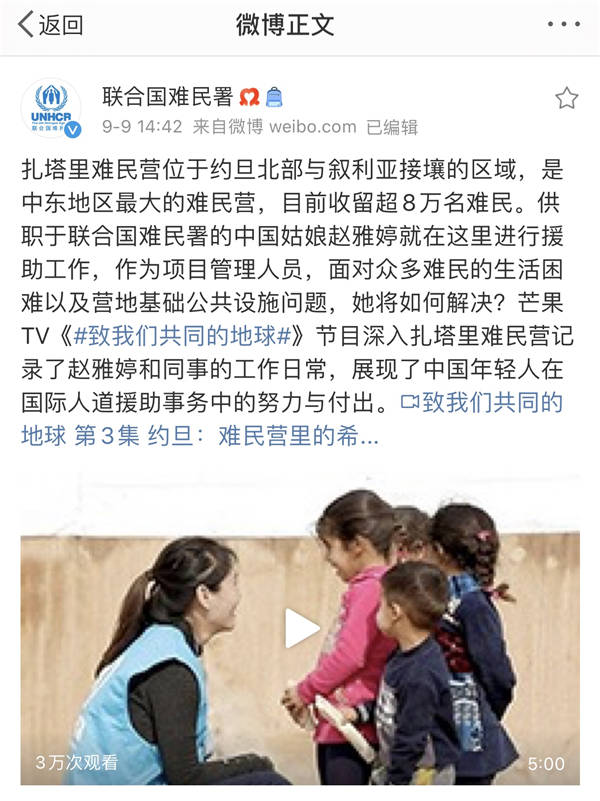
Task: Go back using the 返回 button
Action: click(x=50, y=25)
